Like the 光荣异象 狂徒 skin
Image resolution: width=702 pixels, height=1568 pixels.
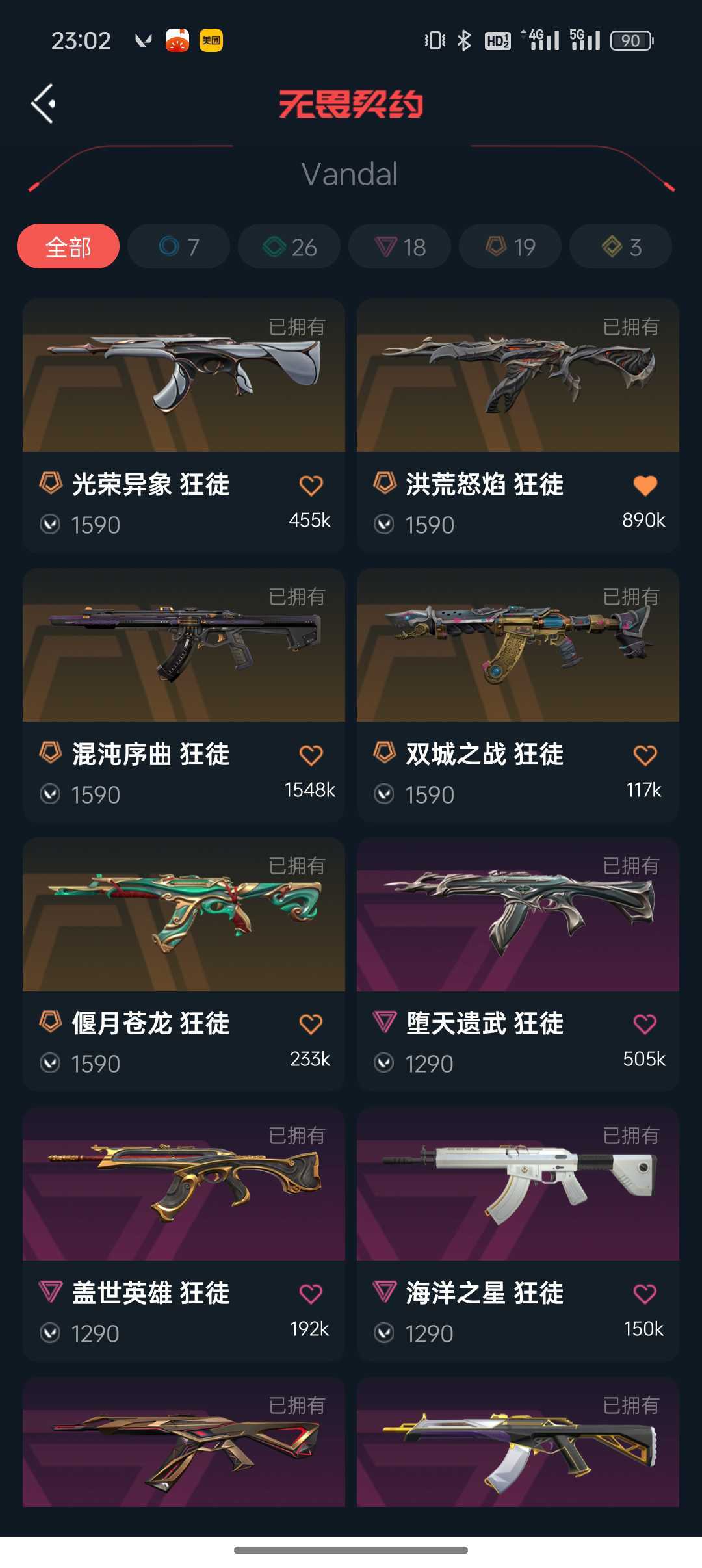tap(311, 486)
